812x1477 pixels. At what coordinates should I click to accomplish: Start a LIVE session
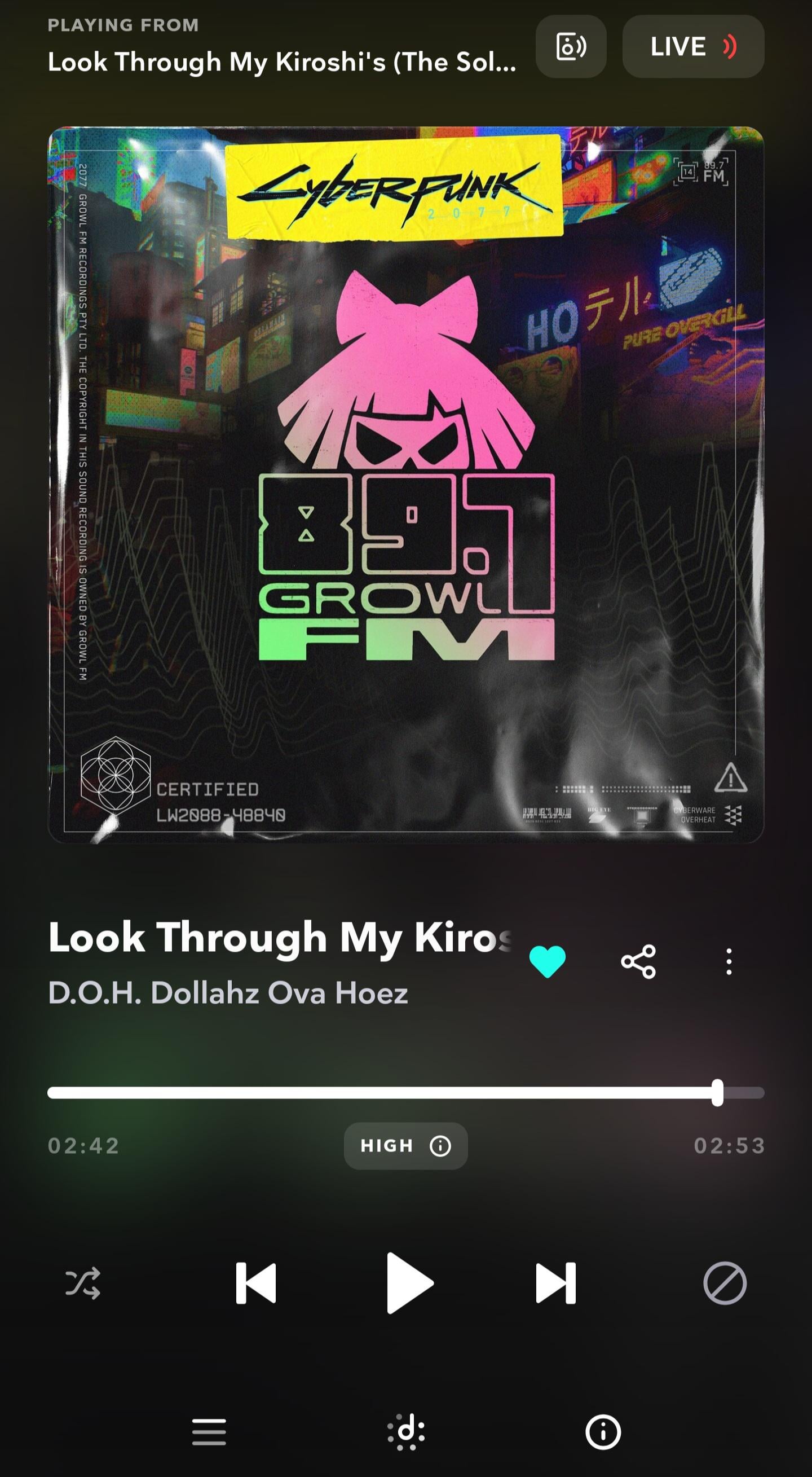[693, 46]
